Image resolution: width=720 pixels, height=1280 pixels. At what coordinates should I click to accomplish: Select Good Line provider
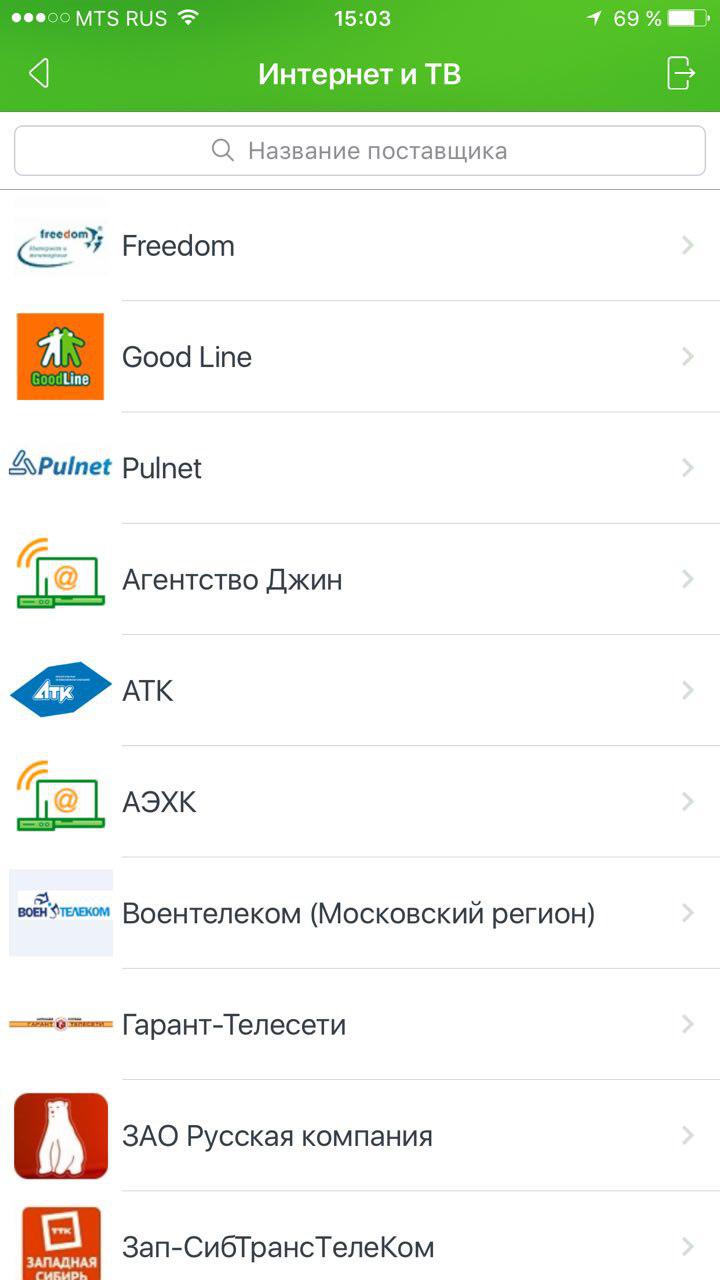360,357
